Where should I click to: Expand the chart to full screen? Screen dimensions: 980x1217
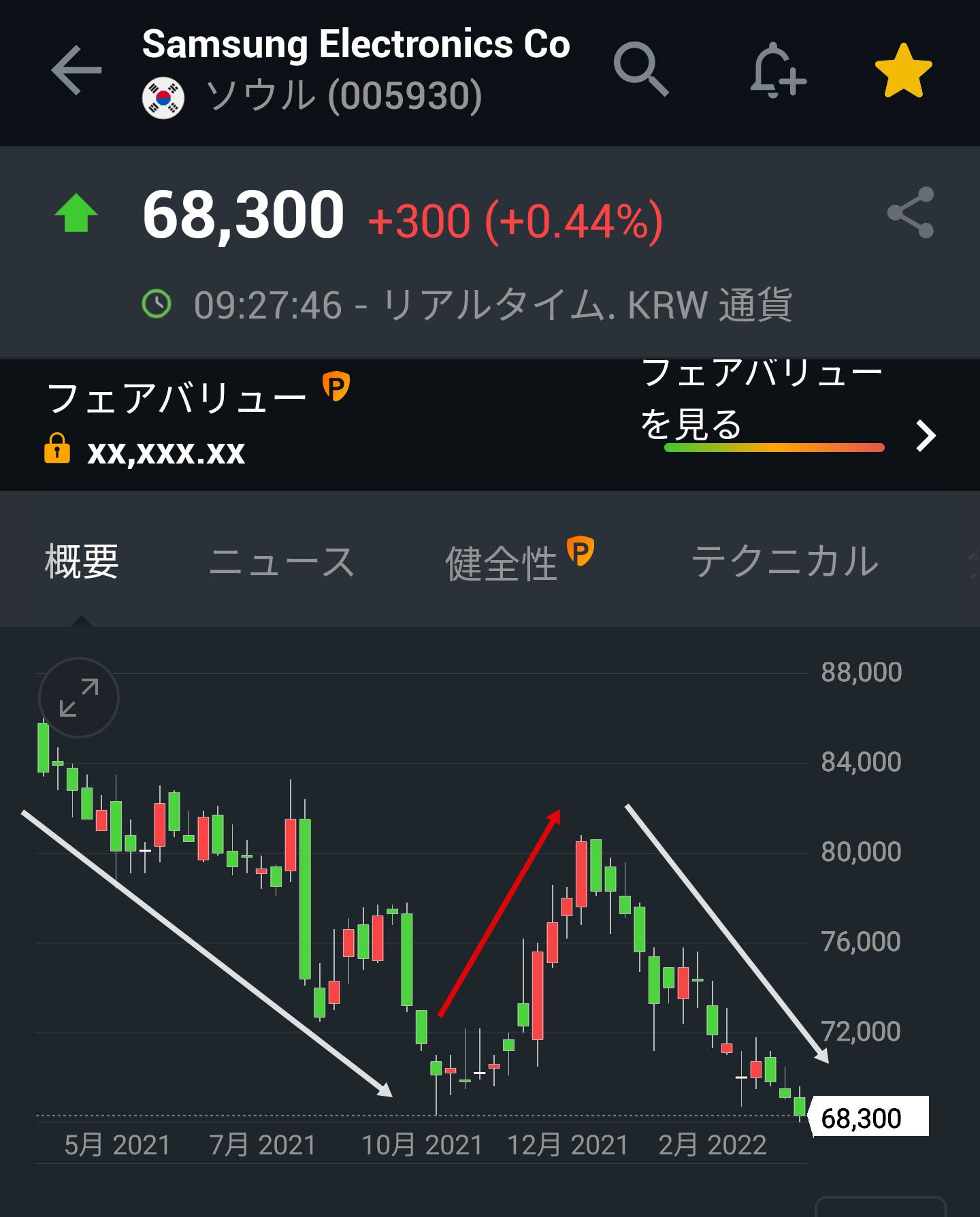click(x=79, y=698)
